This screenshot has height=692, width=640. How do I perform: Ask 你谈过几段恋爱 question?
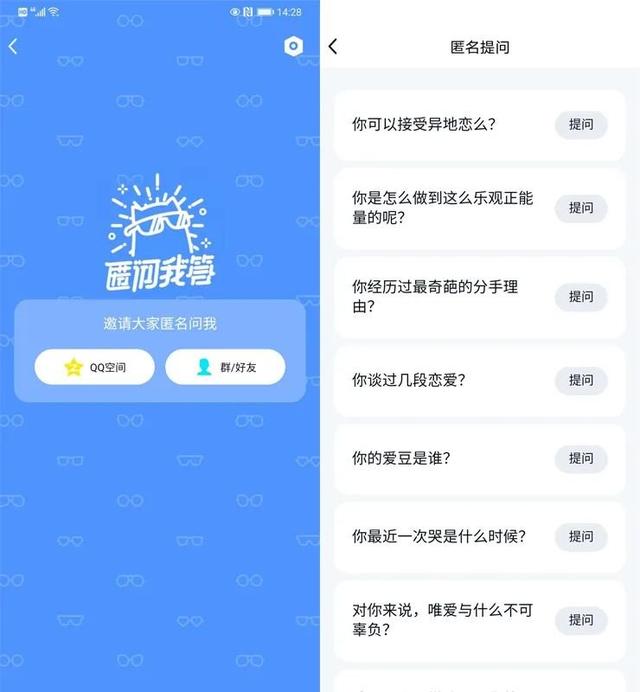(x=581, y=380)
